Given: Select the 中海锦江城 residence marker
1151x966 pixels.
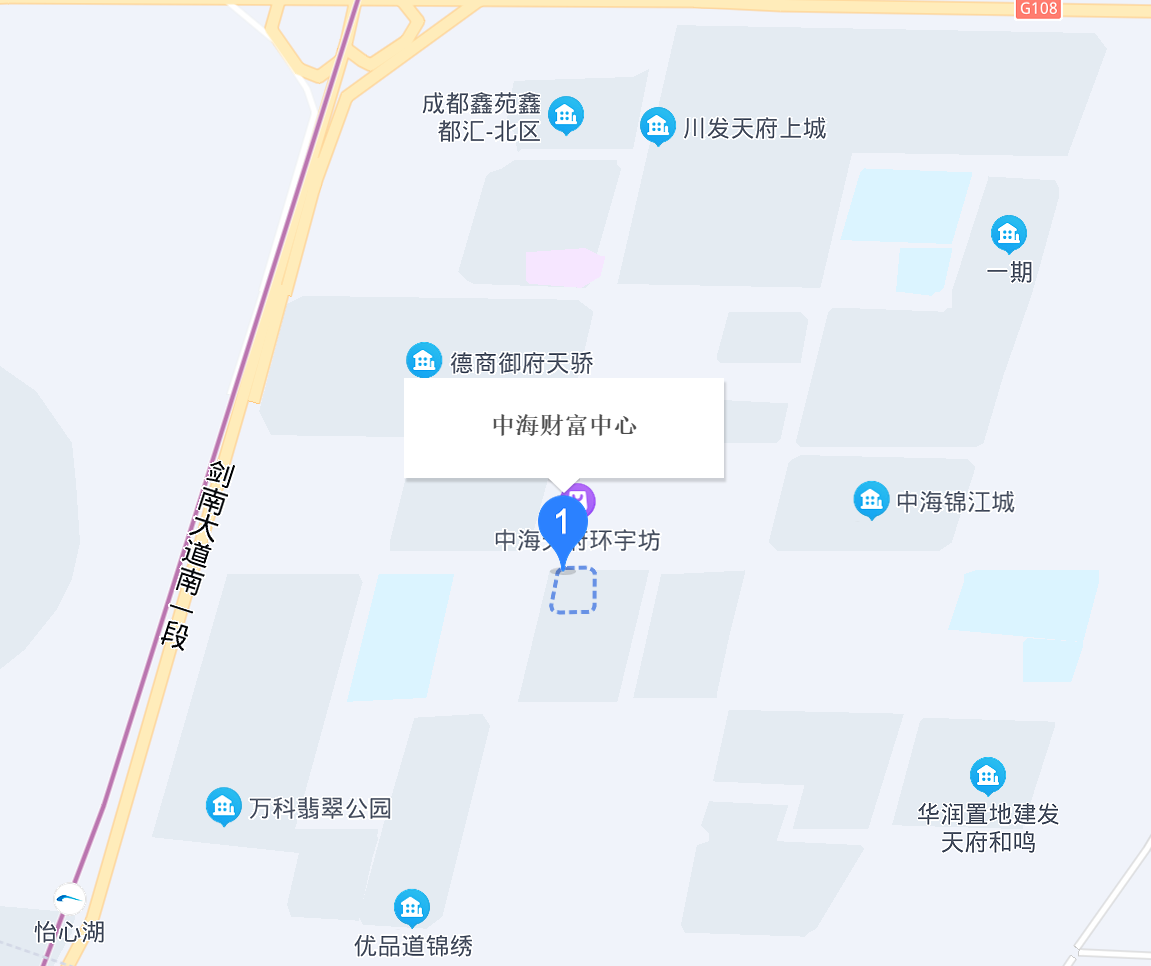Looking at the screenshot, I should coord(871,500).
